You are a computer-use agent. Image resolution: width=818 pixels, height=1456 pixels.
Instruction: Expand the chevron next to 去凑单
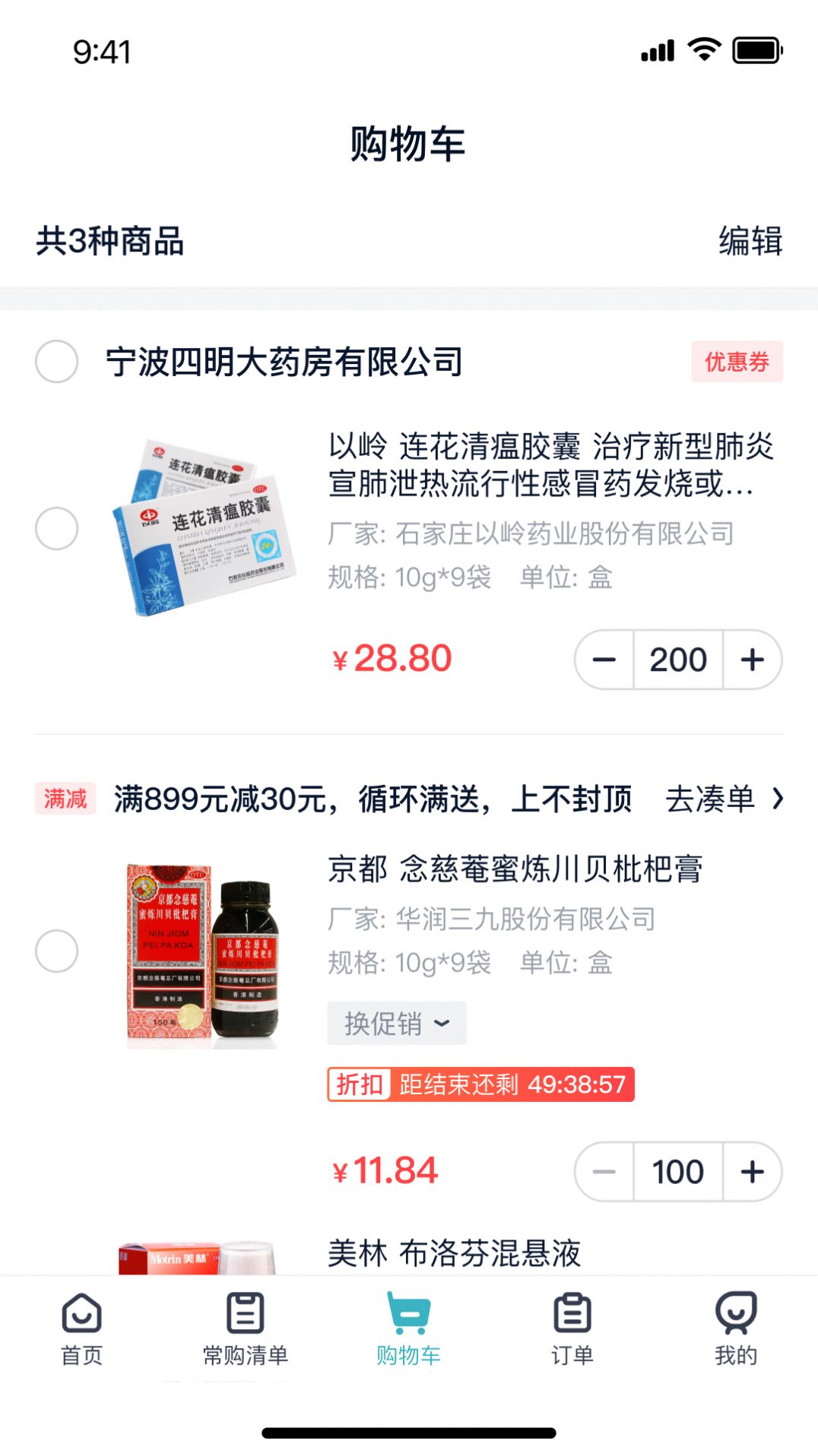(775, 799)
